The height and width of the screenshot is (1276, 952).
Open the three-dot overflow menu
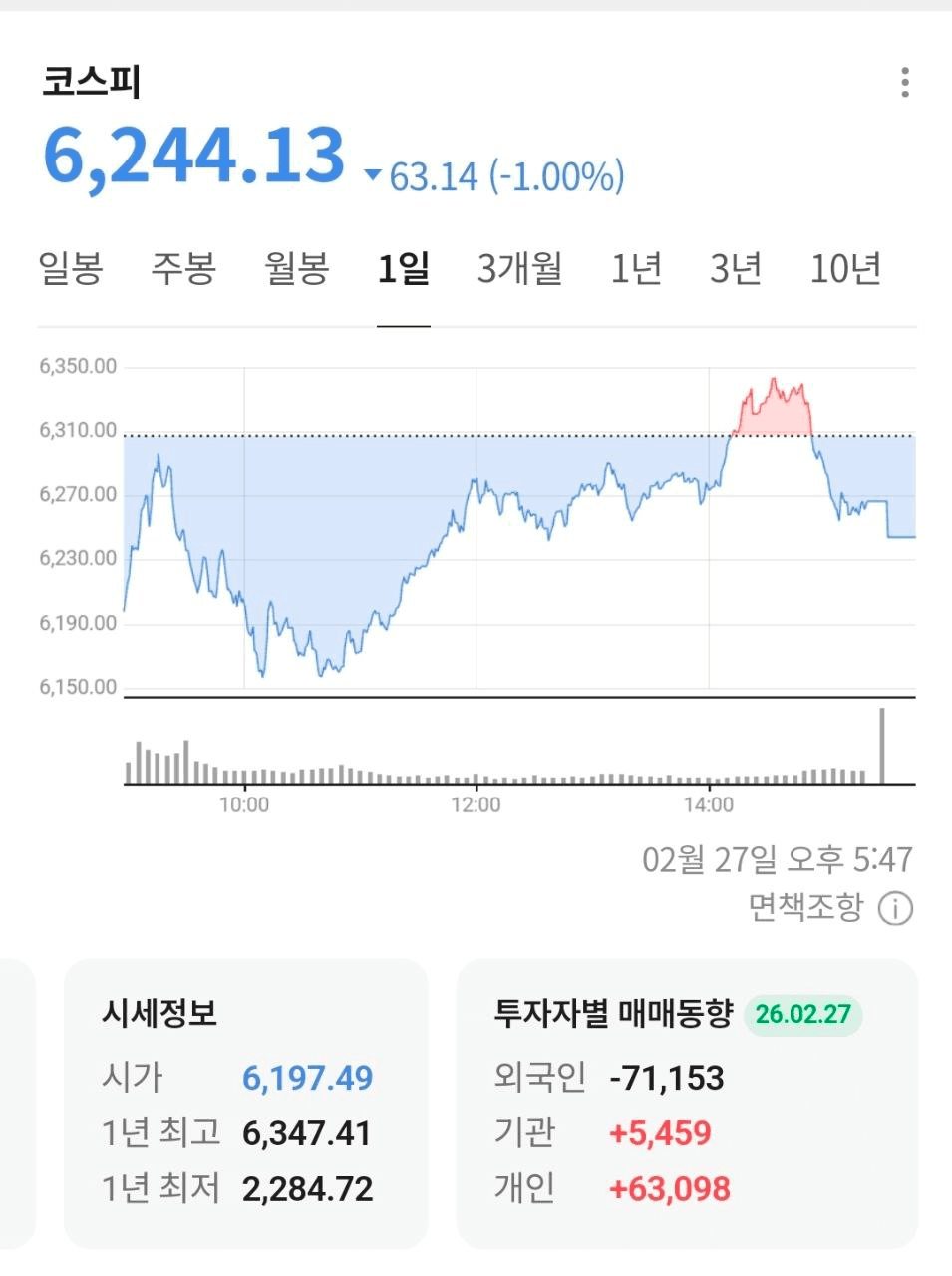pyautogui.click(x=904, y=82)
